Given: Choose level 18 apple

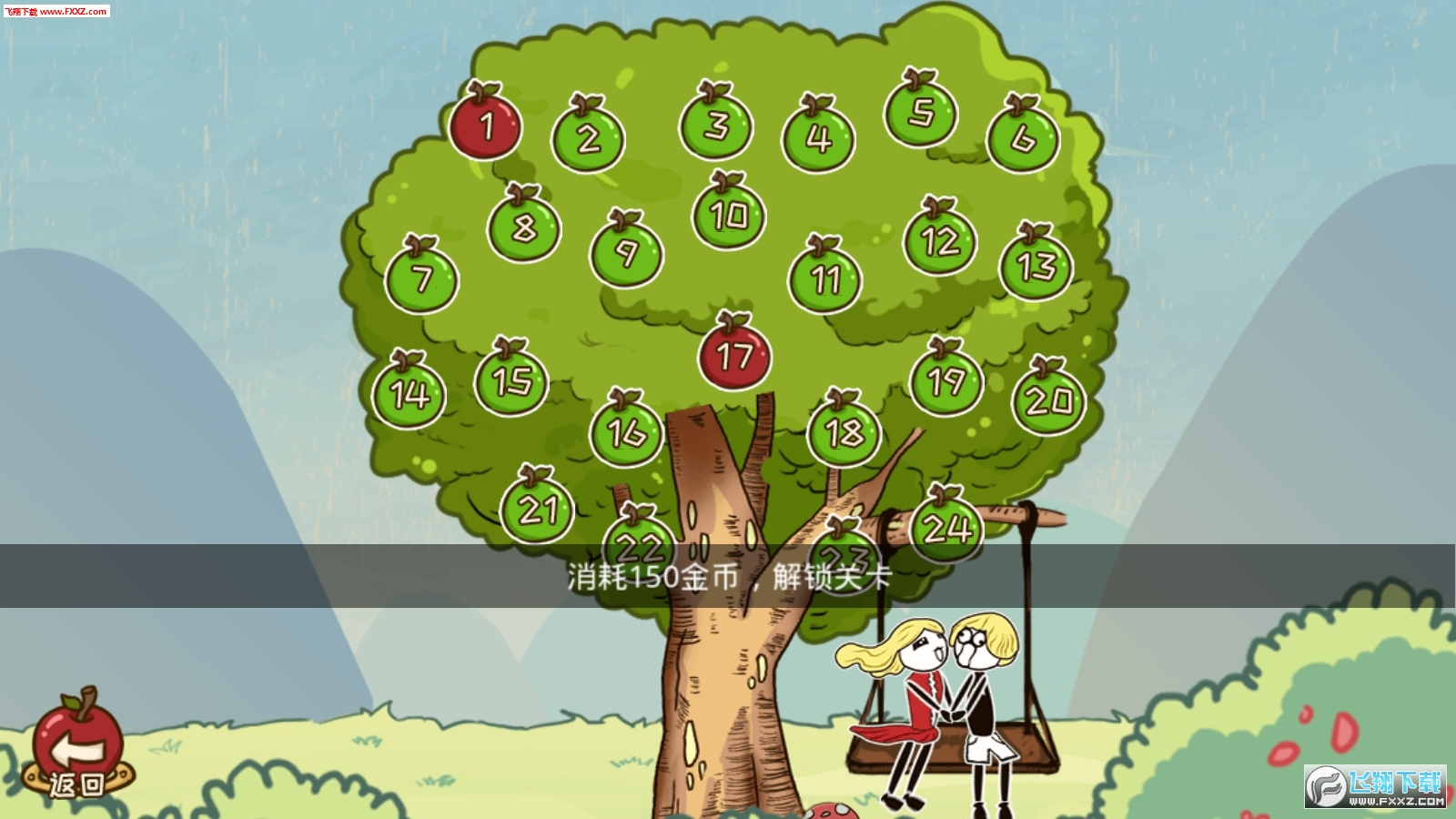Looking at the screenshot, I should (844, 432).
